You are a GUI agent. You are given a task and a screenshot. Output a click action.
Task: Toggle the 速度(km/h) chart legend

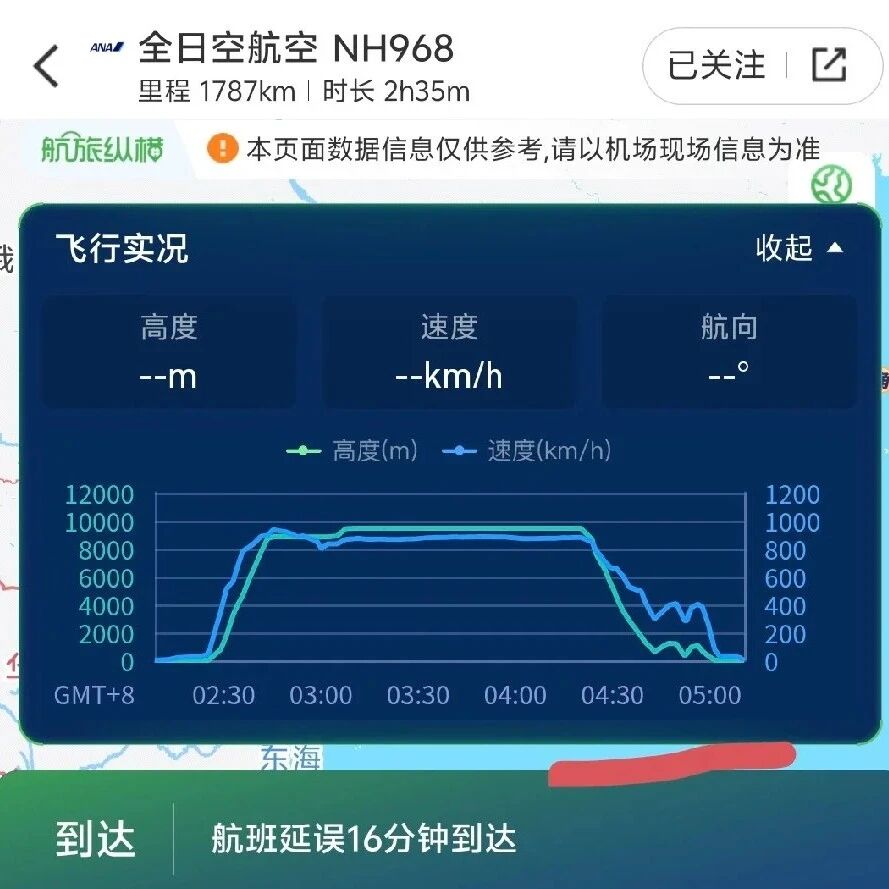[526, 451]
